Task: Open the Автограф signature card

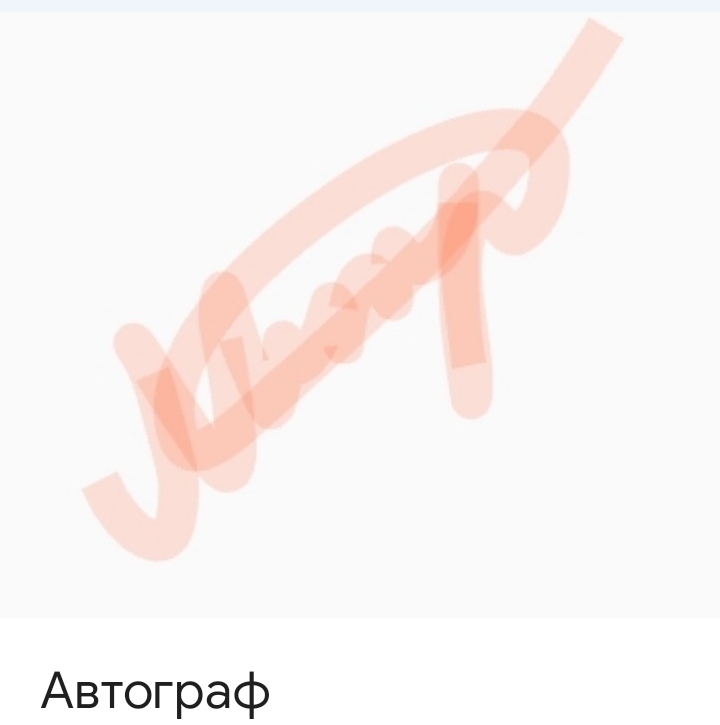Action: 360,320
